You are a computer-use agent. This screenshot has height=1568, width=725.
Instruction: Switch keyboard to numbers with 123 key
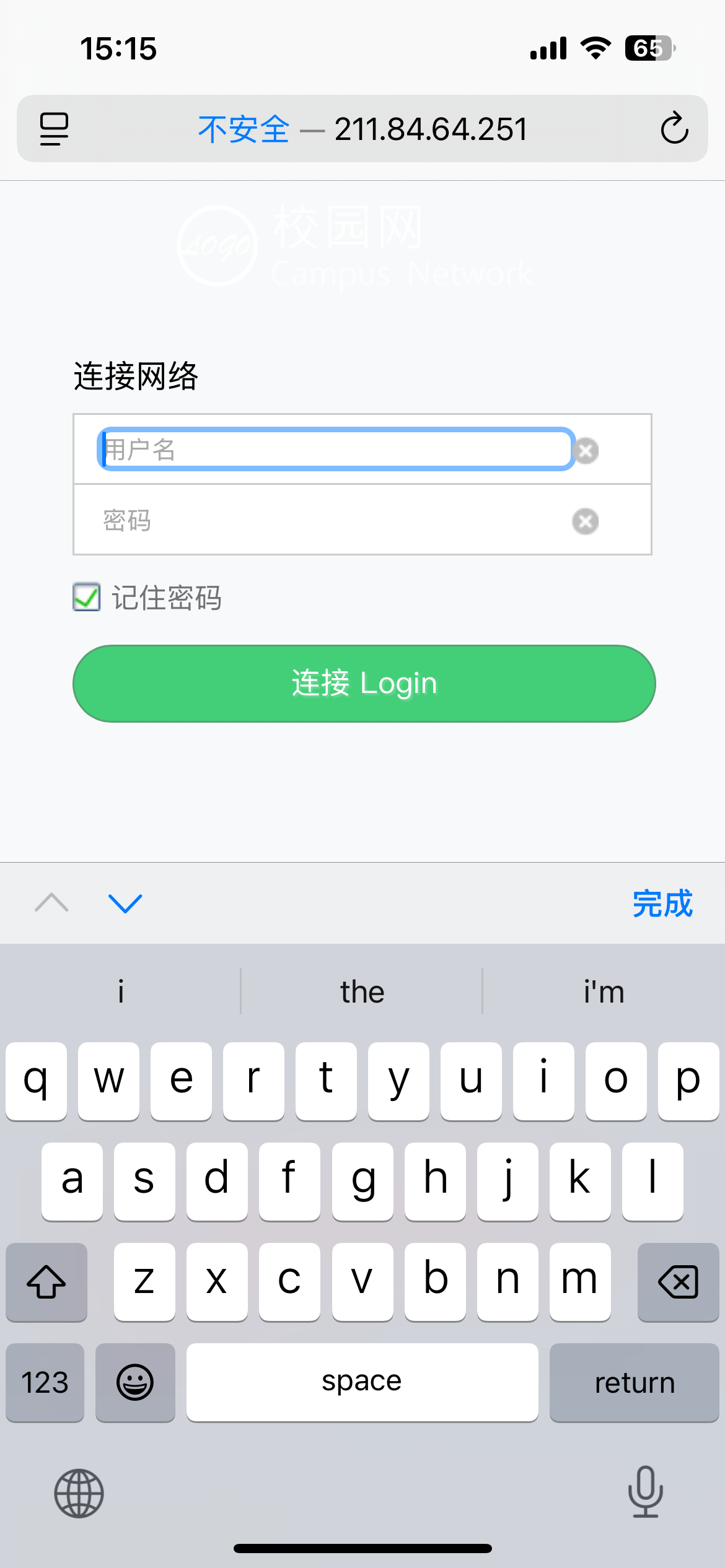pyautogui.click(x=45, y=1382)
